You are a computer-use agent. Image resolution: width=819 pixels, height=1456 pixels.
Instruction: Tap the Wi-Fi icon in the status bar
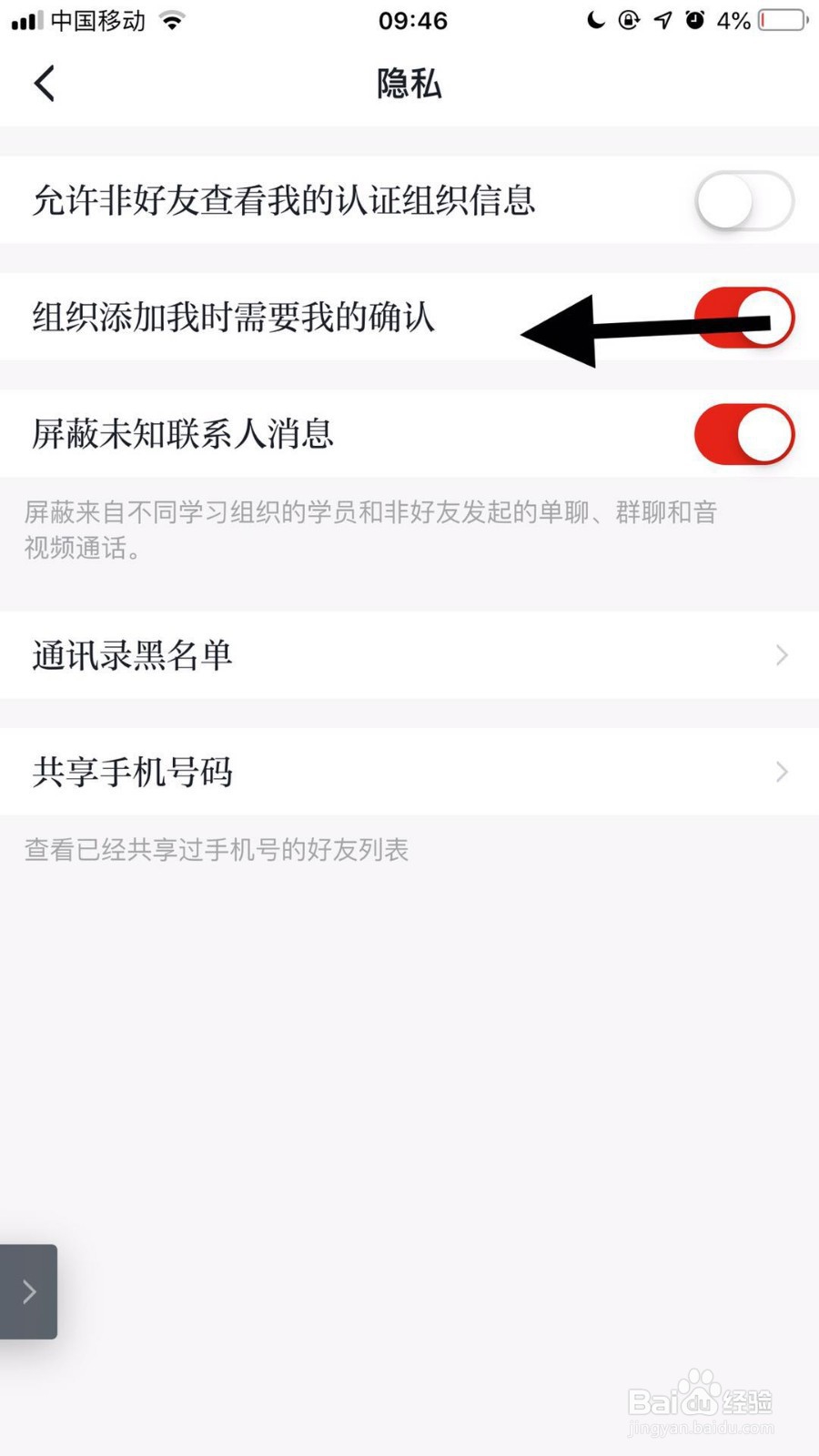coord(173,20)
